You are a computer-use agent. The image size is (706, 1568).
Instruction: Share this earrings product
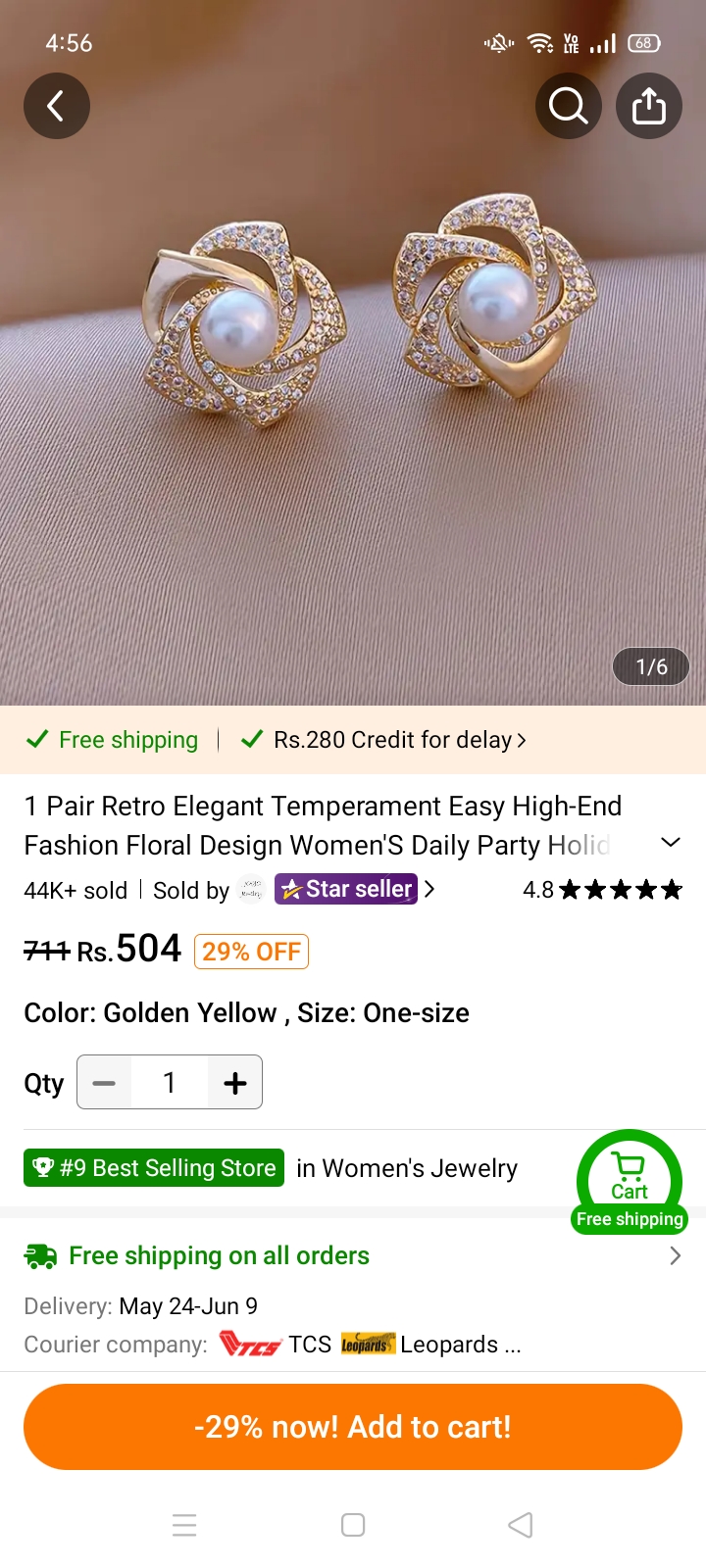(x=649, y=106)
